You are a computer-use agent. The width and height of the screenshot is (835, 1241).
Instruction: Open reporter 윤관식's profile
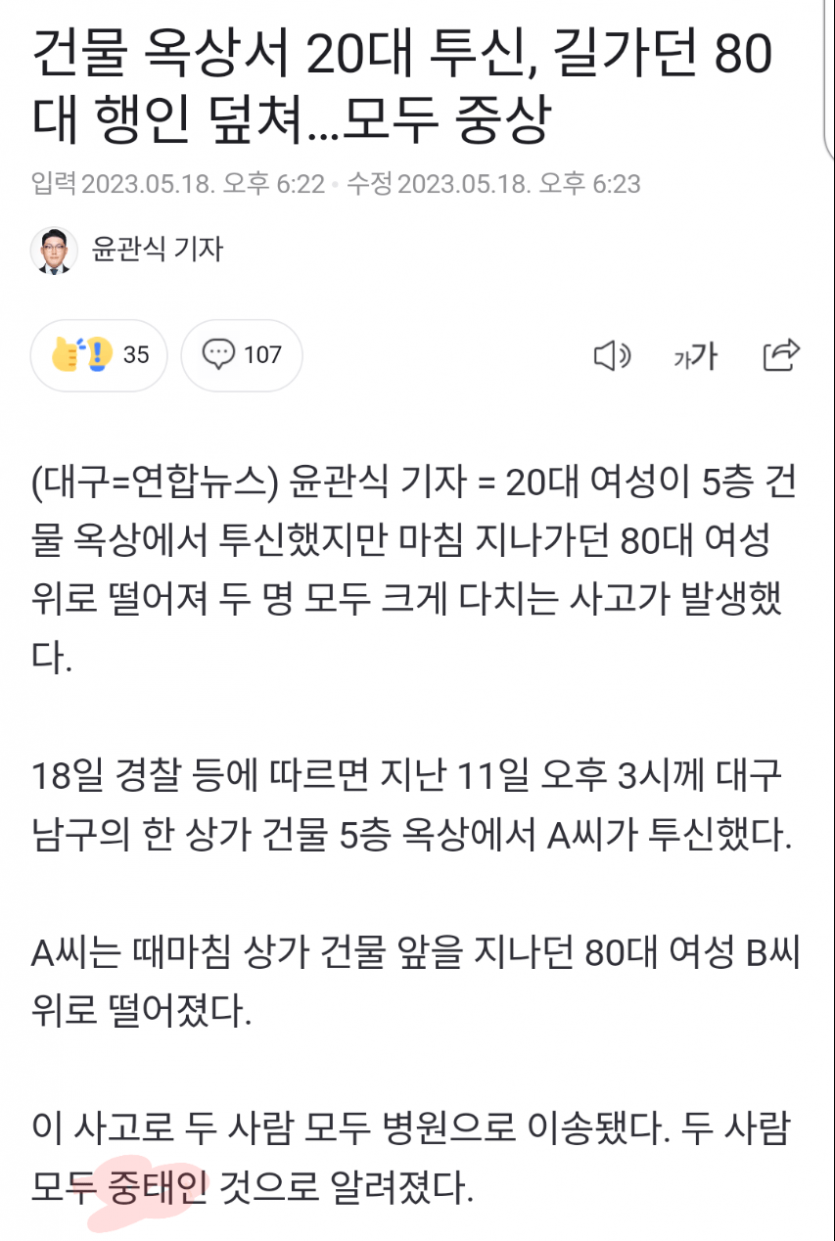(128, 250)
